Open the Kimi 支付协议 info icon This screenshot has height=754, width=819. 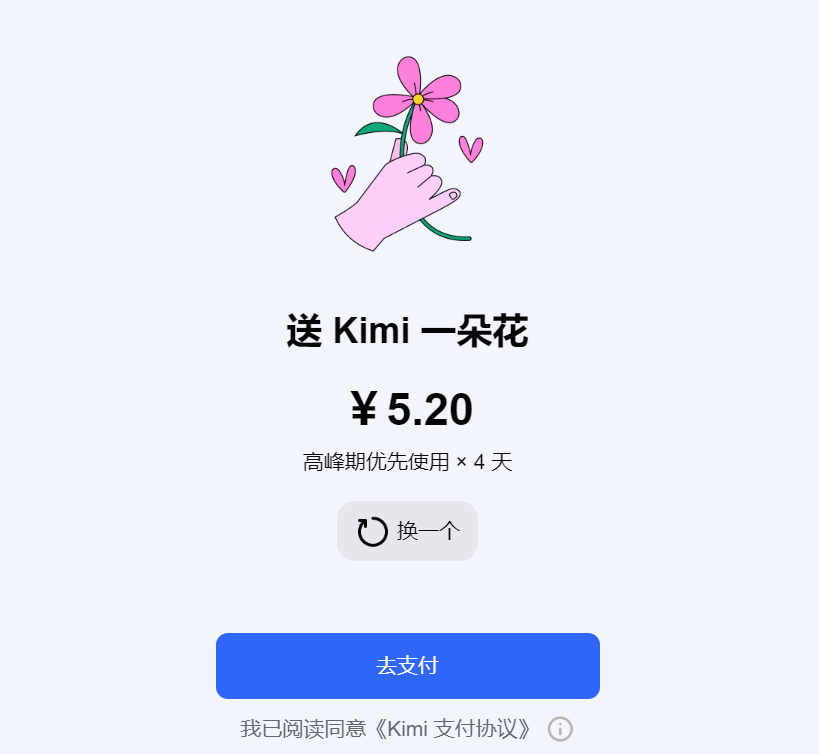point(560,729)
